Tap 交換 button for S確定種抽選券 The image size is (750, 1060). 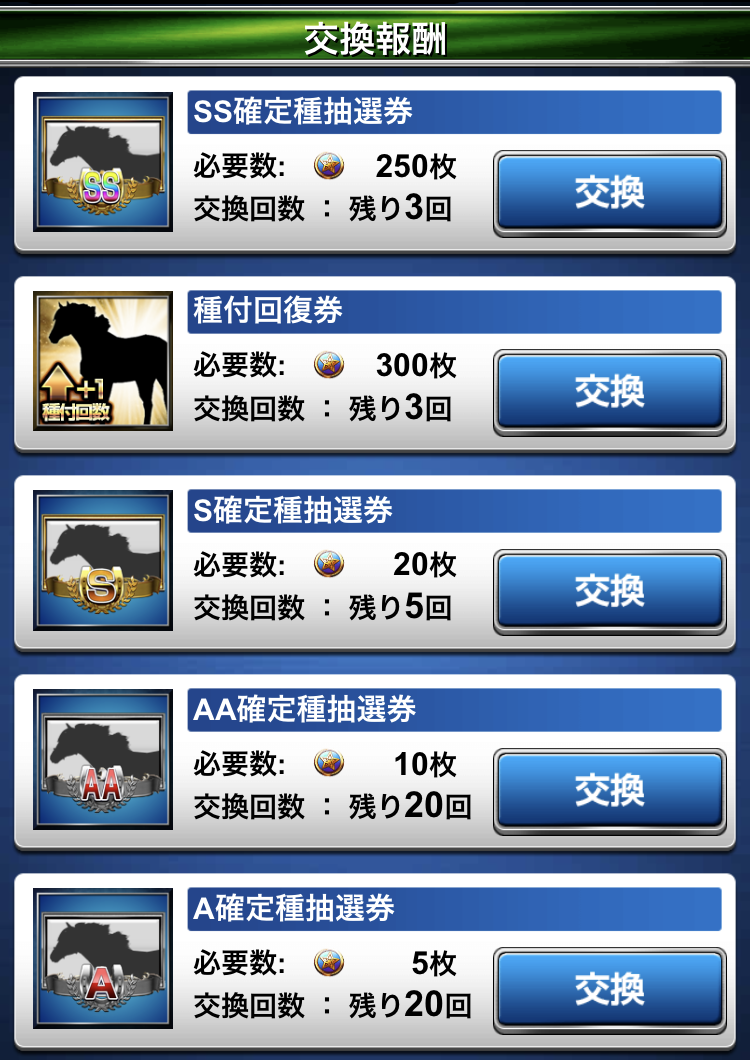pyautogui.click(x=609, y=592)
